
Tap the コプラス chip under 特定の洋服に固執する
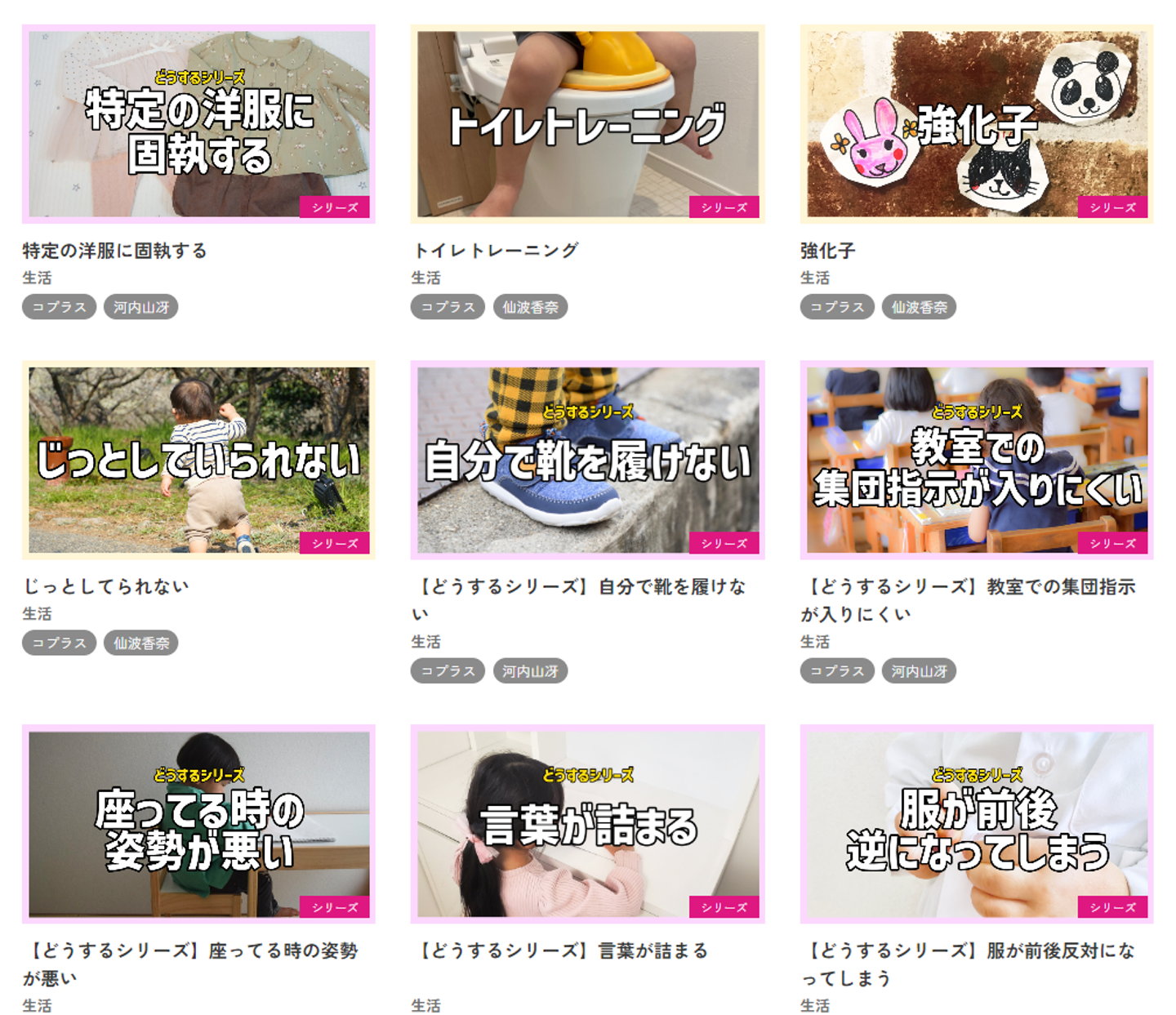click(59, 307)
